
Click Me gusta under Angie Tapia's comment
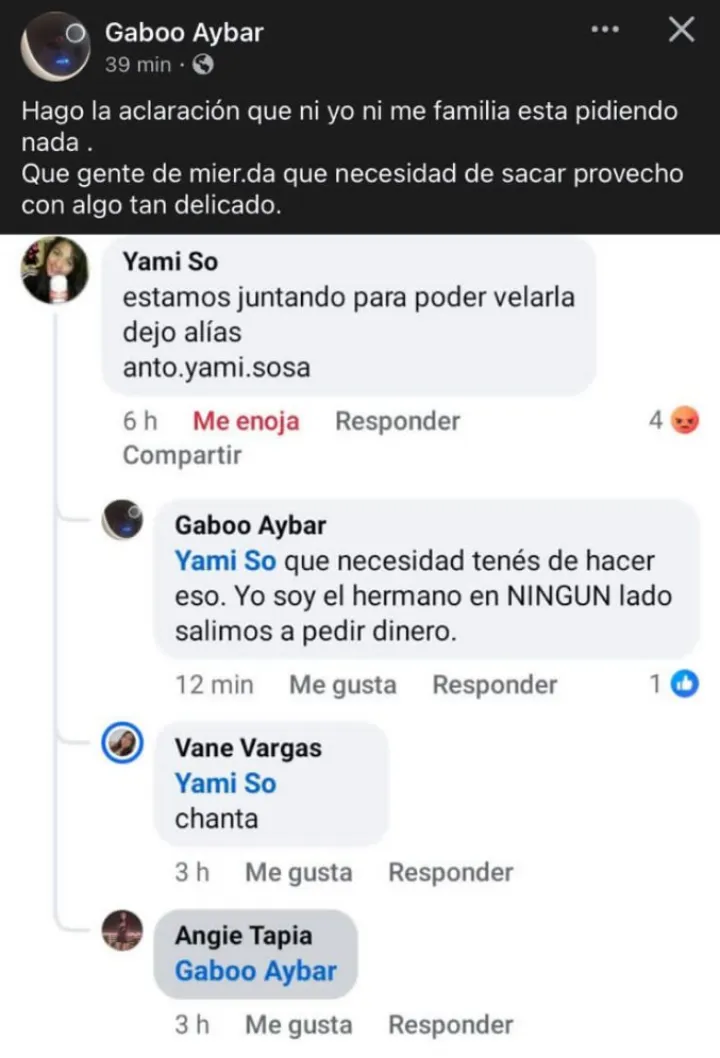298,1024
